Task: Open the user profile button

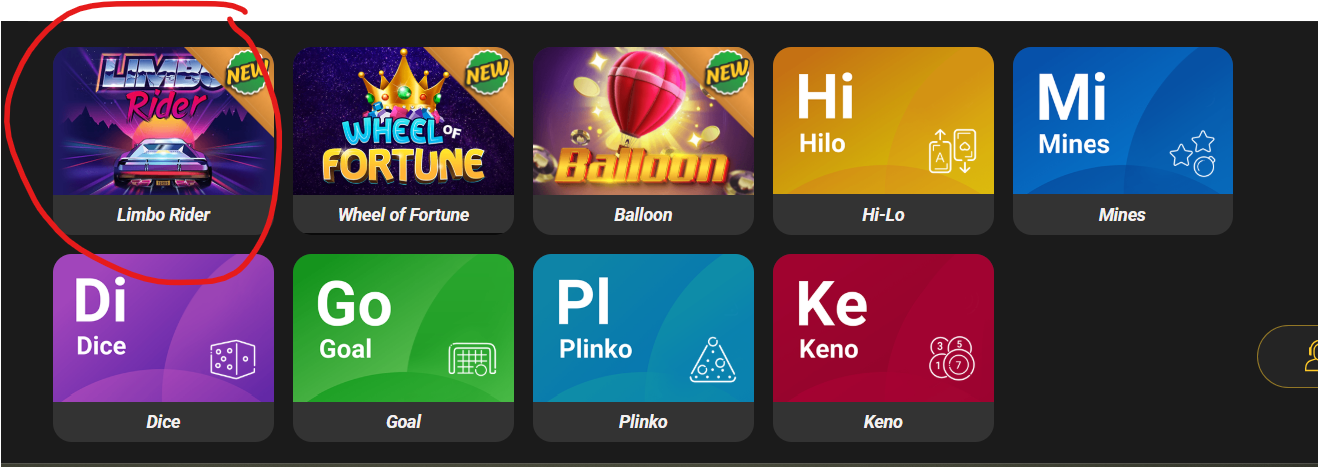Action: click(1300, 356)
